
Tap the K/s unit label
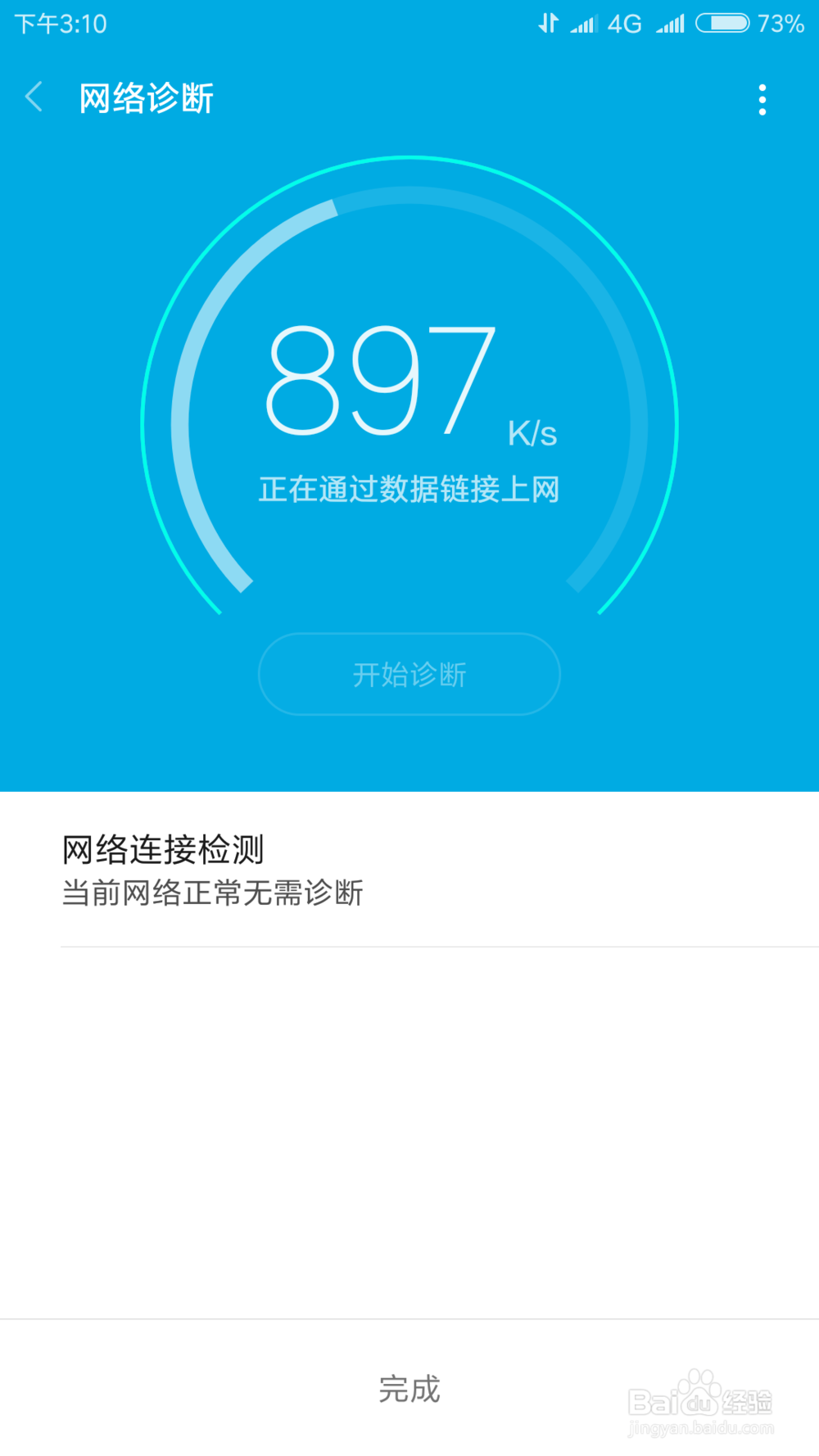532,432
